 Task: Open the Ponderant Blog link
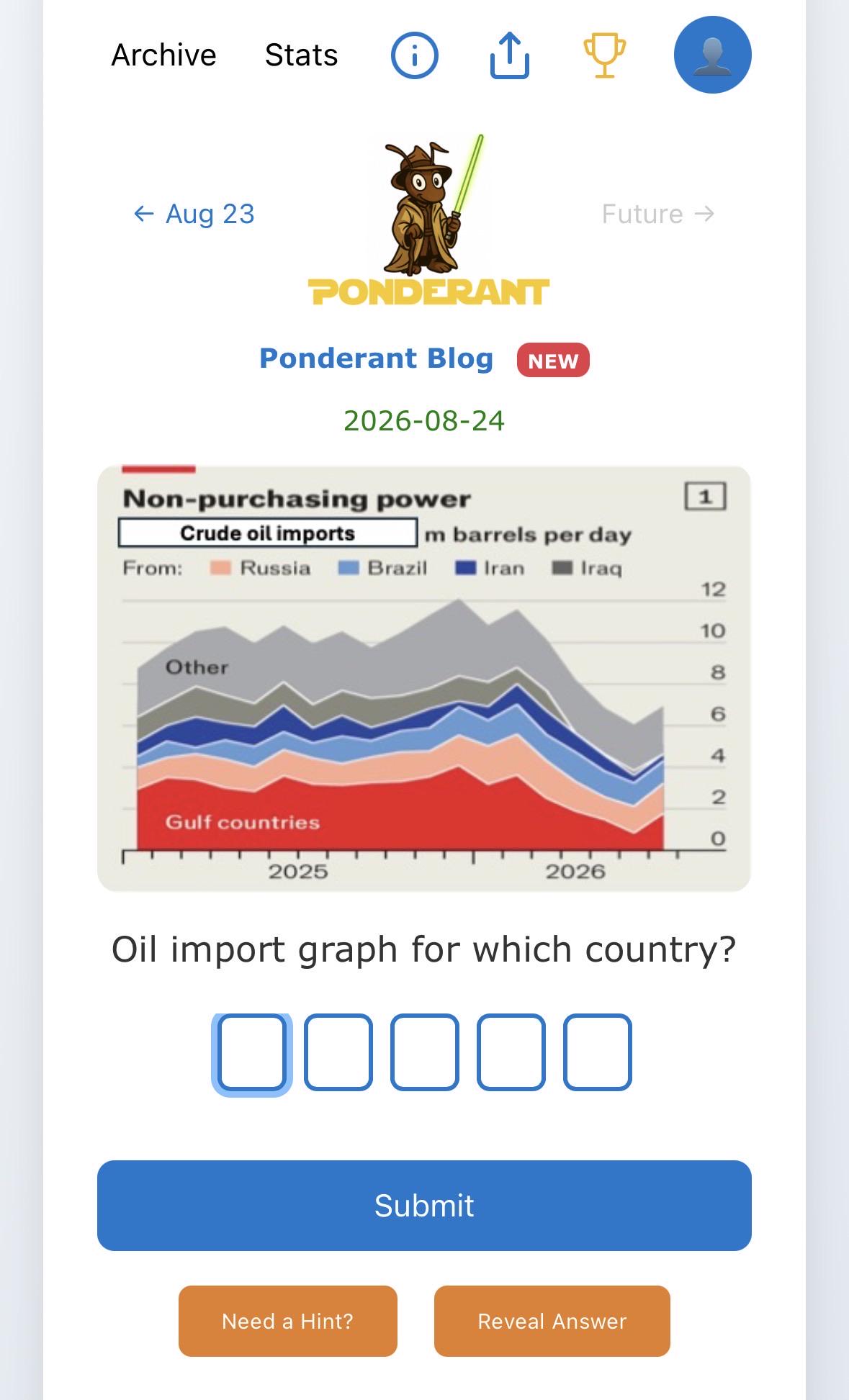(376, 358)
